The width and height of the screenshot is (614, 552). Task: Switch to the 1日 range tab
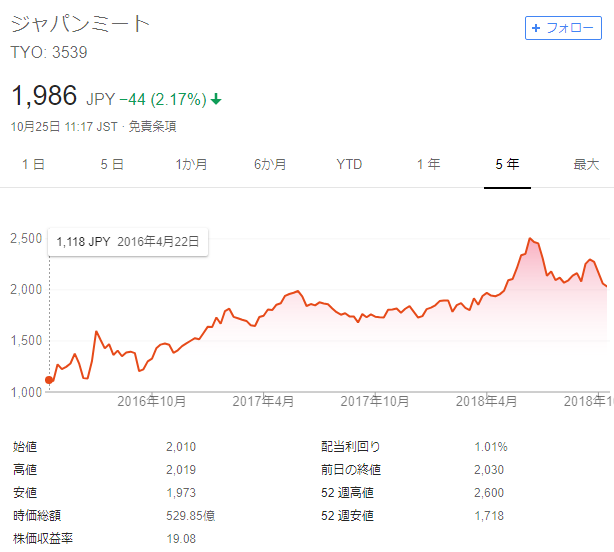point(32,164)
